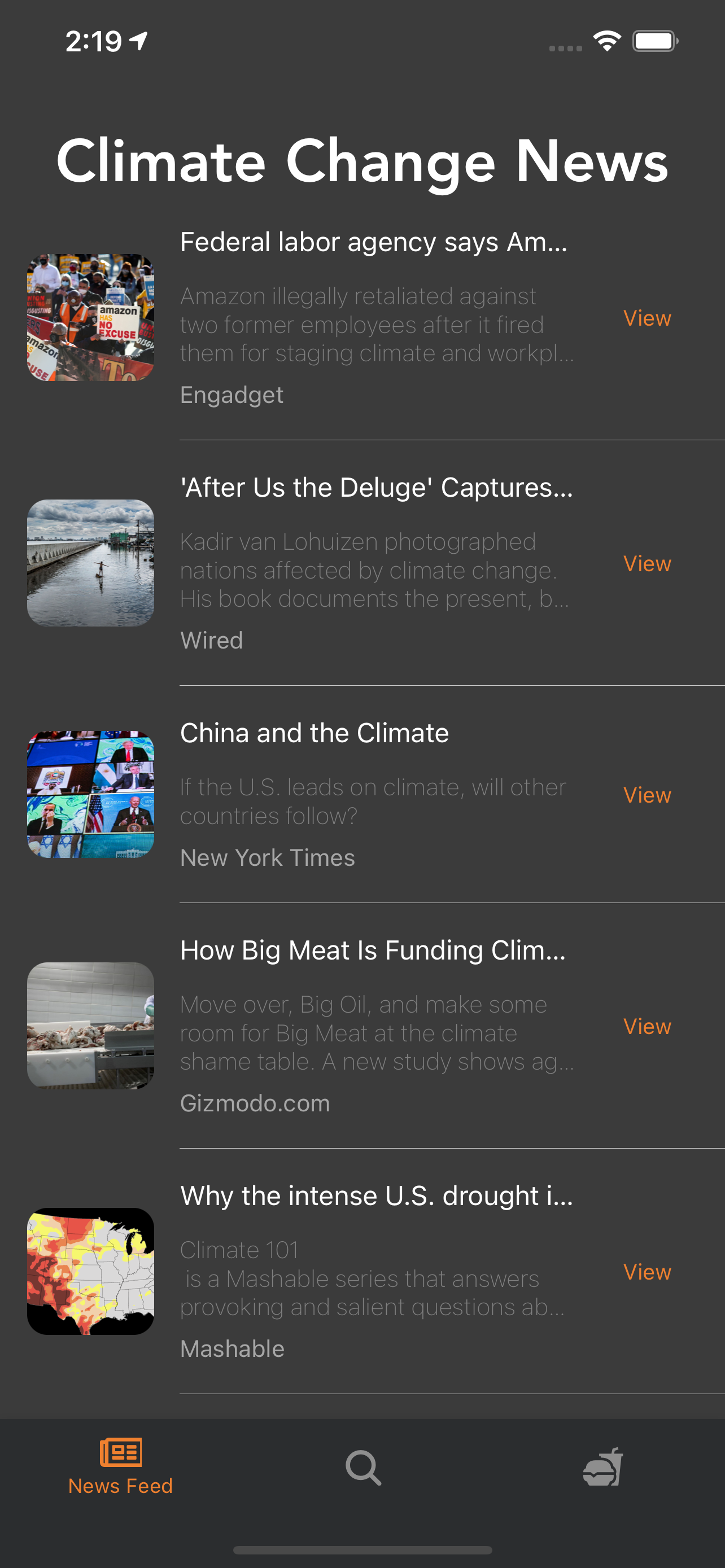Open the New York Times article thumbnail

click(91, 794)
